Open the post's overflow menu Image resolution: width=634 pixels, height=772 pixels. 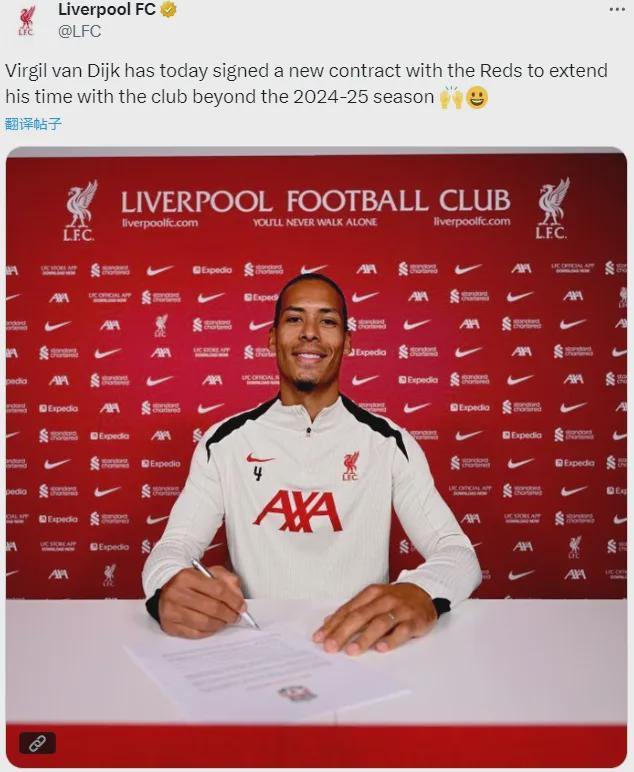click(x=617, y=9)
